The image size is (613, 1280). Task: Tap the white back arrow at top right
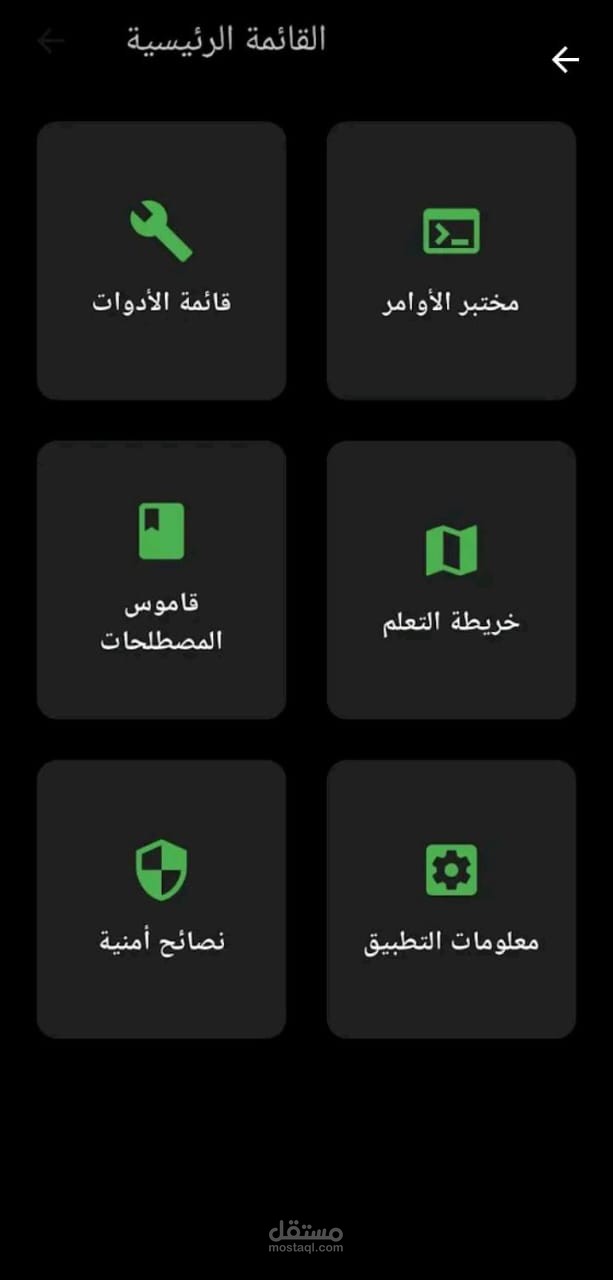pyautogui.click(x=565, y=61)
